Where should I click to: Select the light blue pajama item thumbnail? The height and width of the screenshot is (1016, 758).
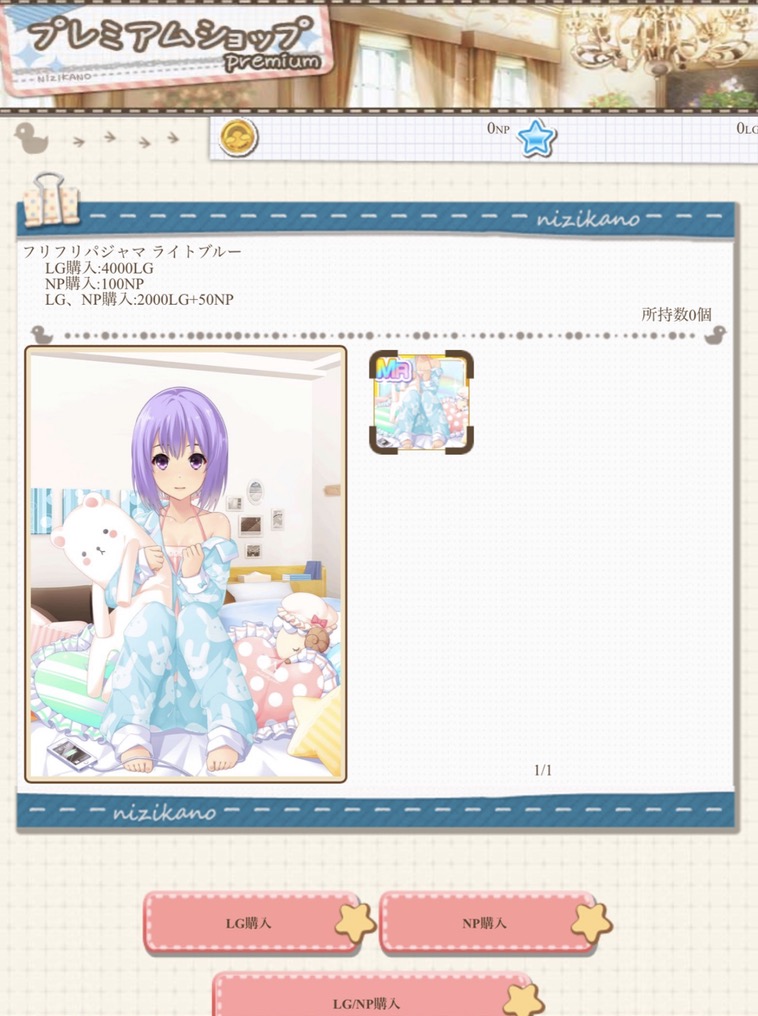tap(421, 402)
